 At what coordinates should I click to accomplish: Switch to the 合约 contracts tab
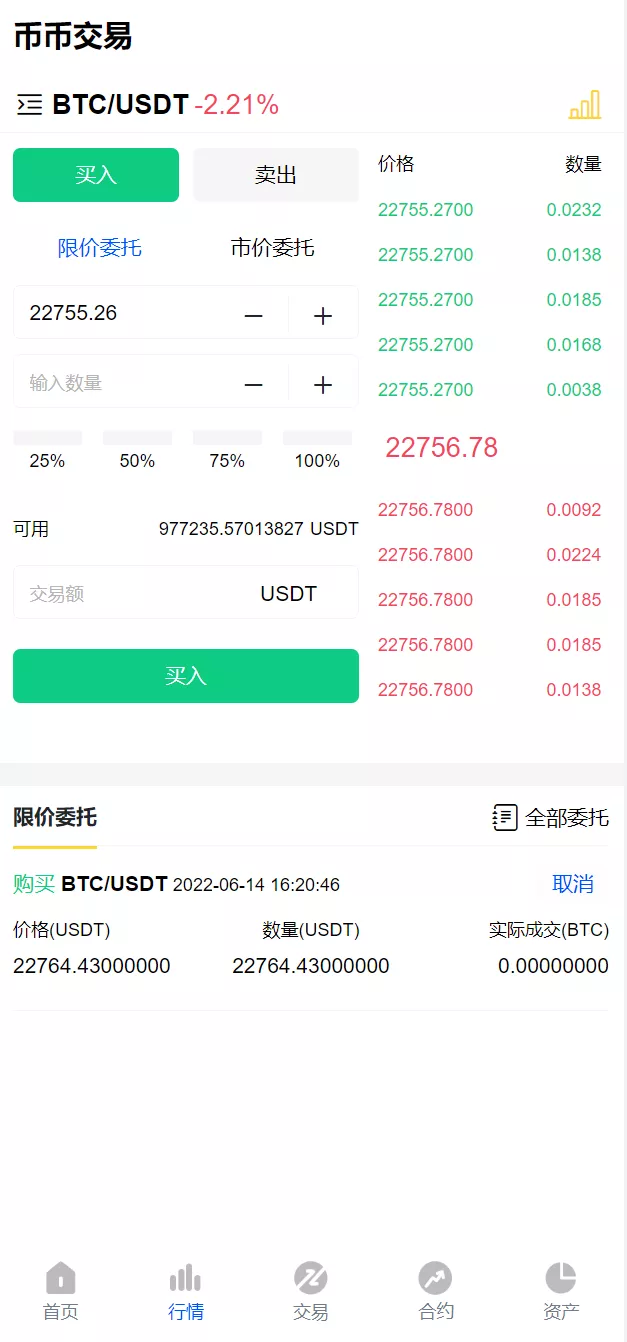pyautogui.click(x=435, y=1290)
